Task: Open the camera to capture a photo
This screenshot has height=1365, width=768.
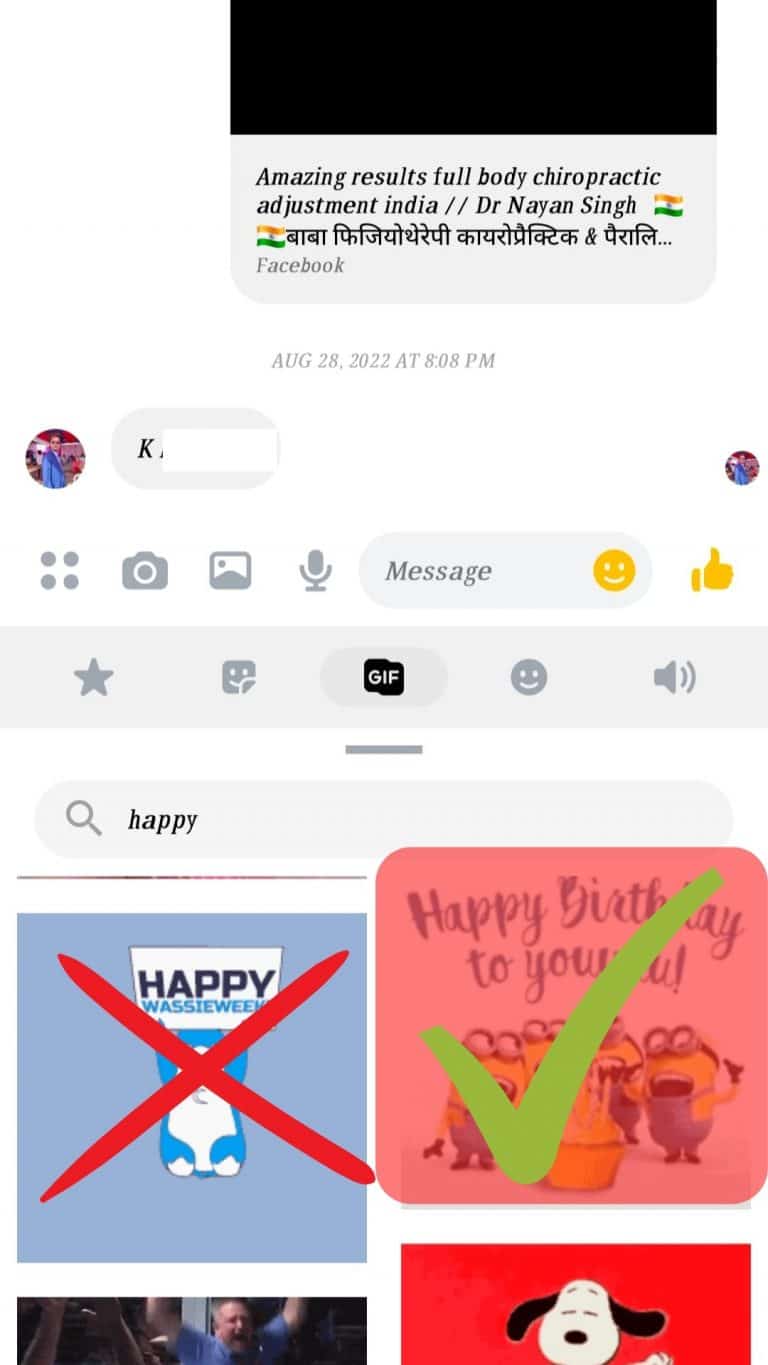Action: click(144, 569)
